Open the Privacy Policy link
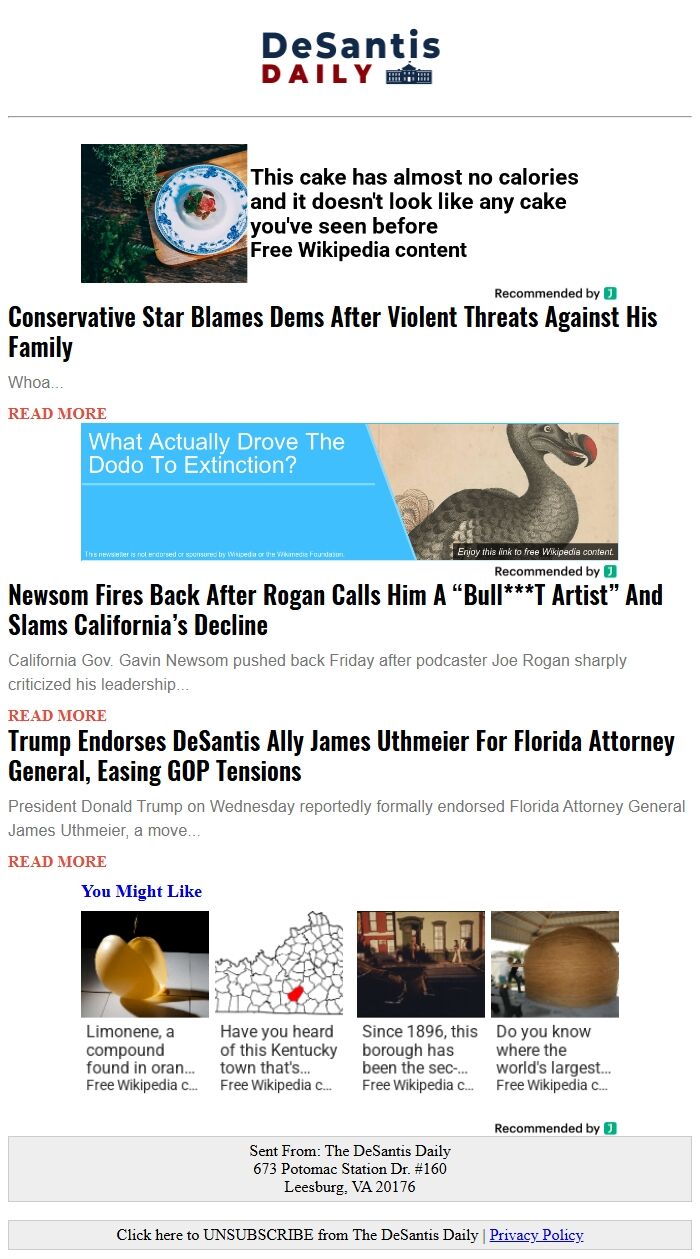700x1259 pixels. pos(536,1235)
